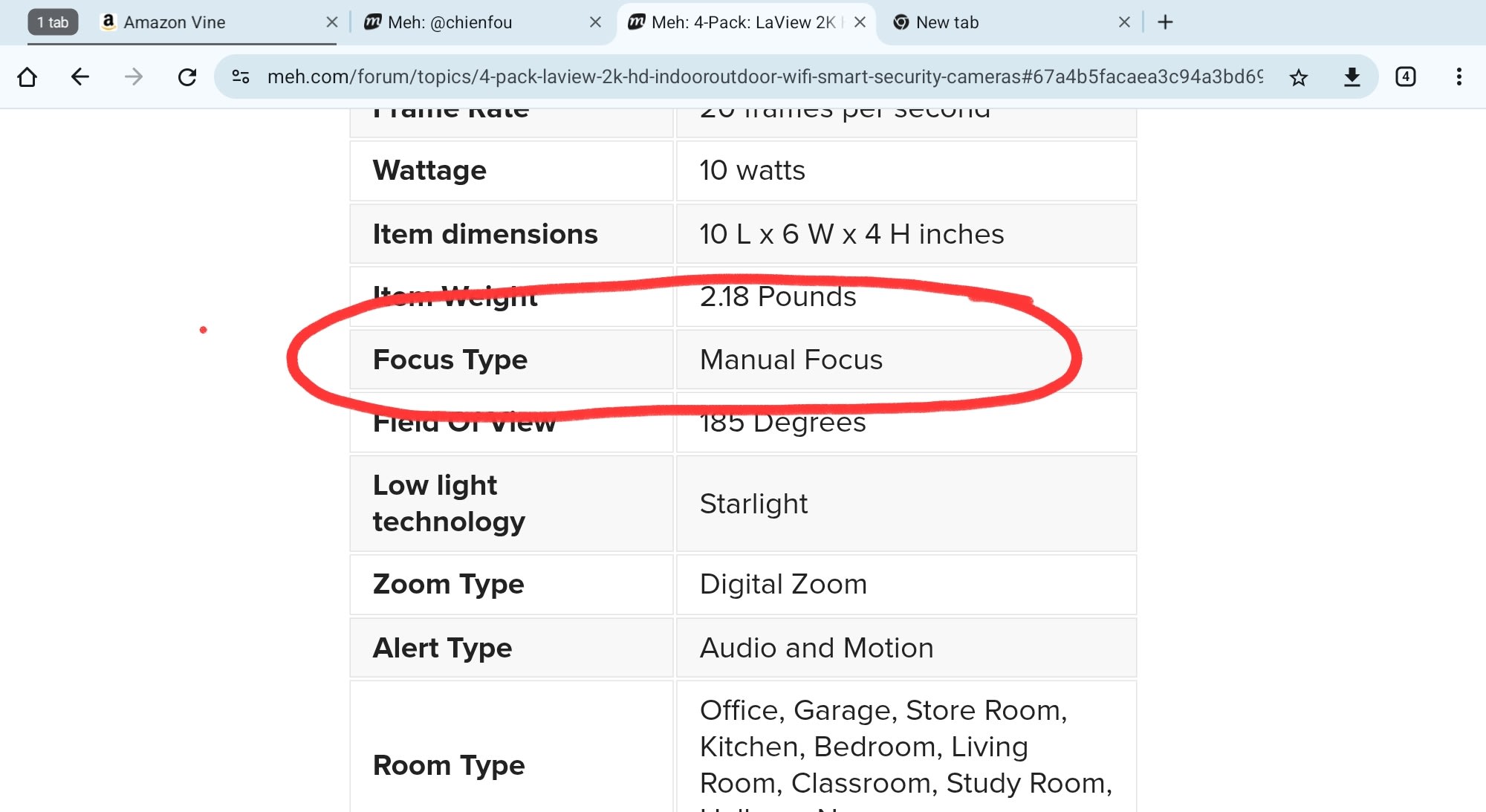
Task: Open tab switcher showing 4 tabs
Action: pyautogui.click(x=1405, y=77)
